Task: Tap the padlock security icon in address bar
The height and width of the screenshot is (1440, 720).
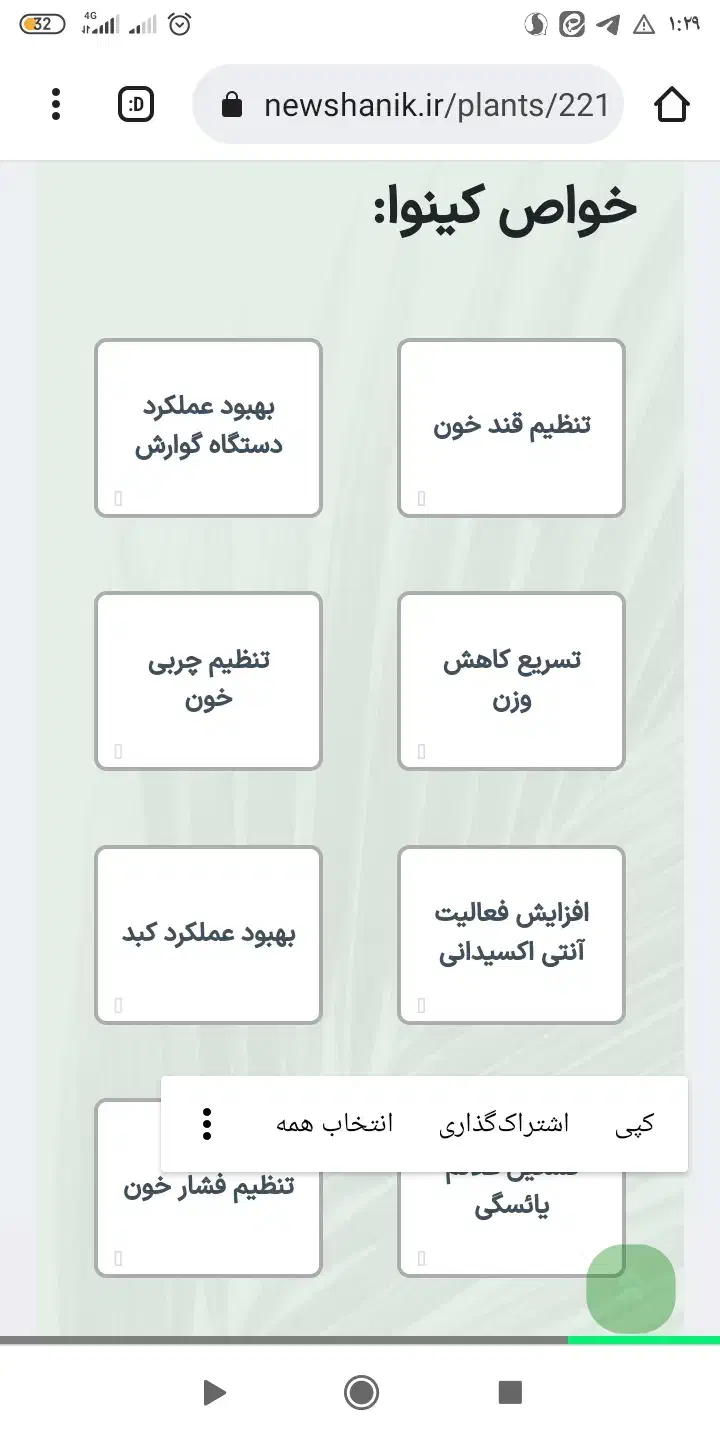Action: coord(231,104)
